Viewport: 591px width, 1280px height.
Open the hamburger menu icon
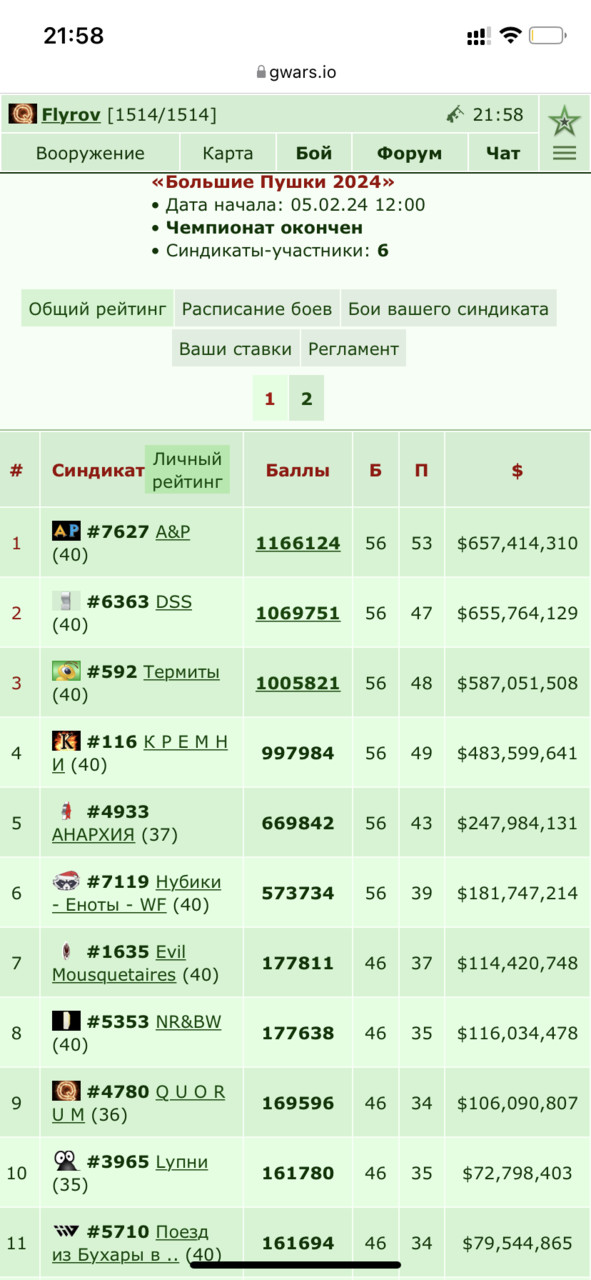[564, 153]
